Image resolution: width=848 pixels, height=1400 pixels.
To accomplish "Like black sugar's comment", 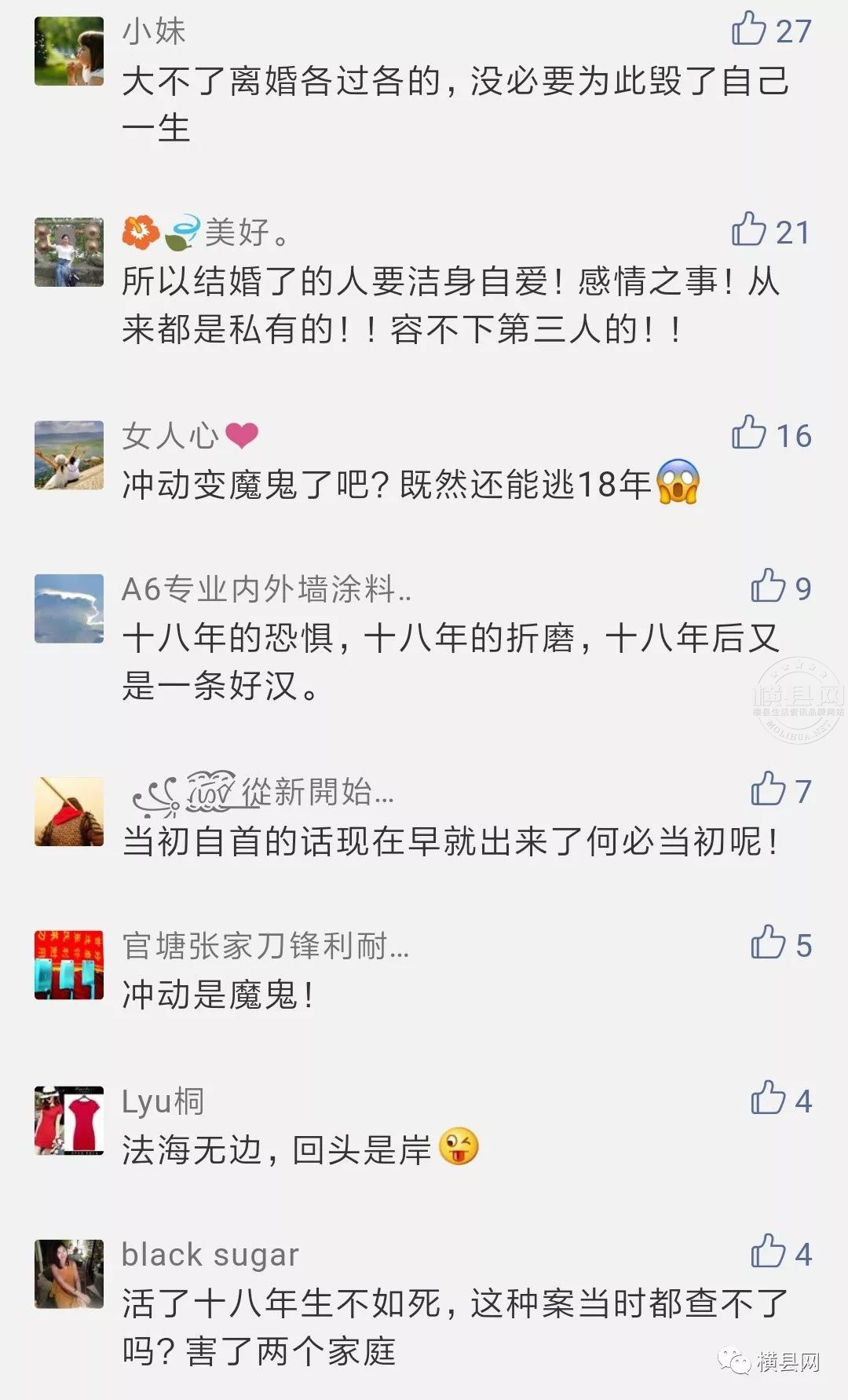I will click(x=767, y=1252).
